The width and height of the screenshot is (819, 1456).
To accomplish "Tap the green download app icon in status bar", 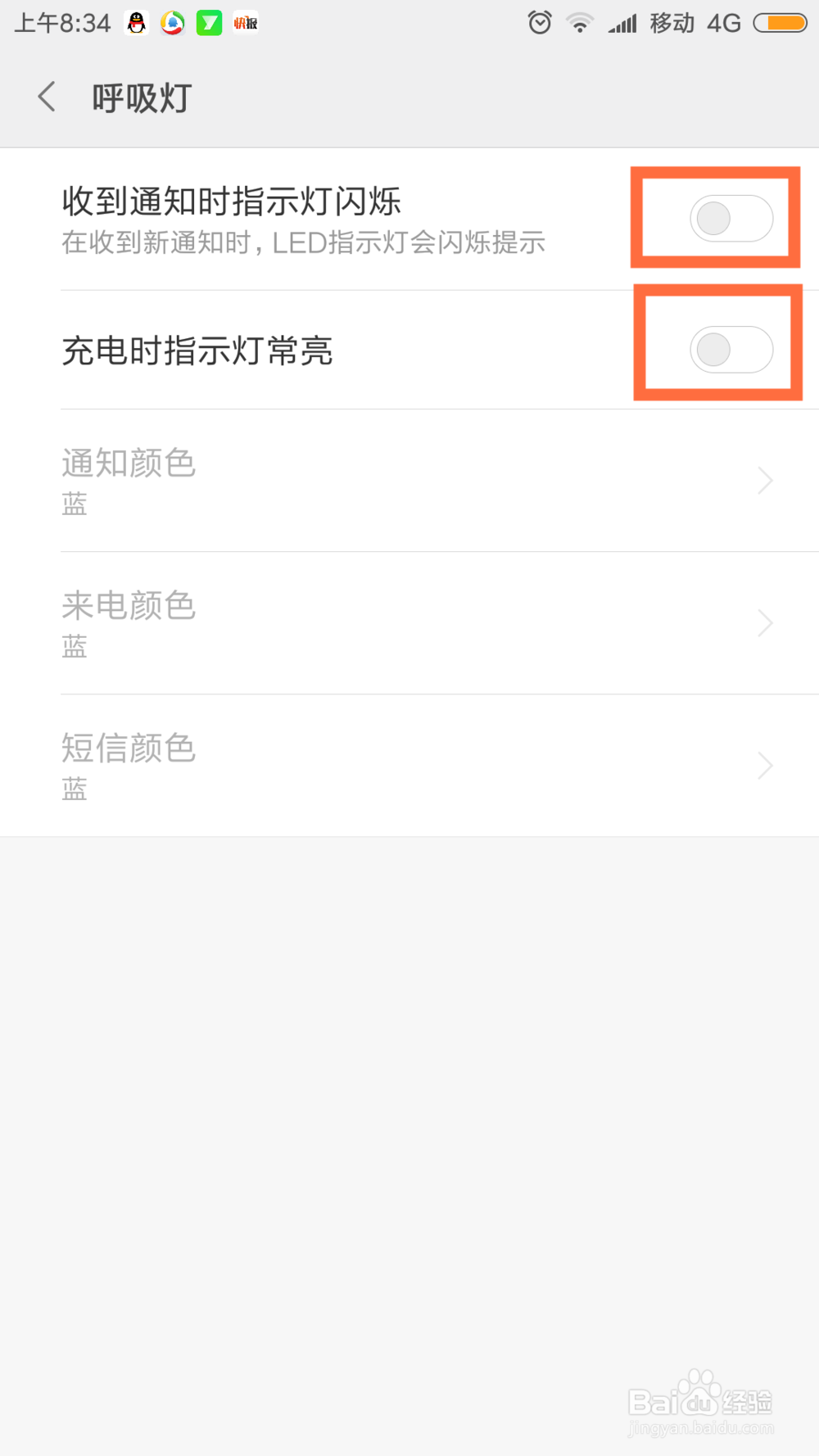I will click(x=208, y=22).
